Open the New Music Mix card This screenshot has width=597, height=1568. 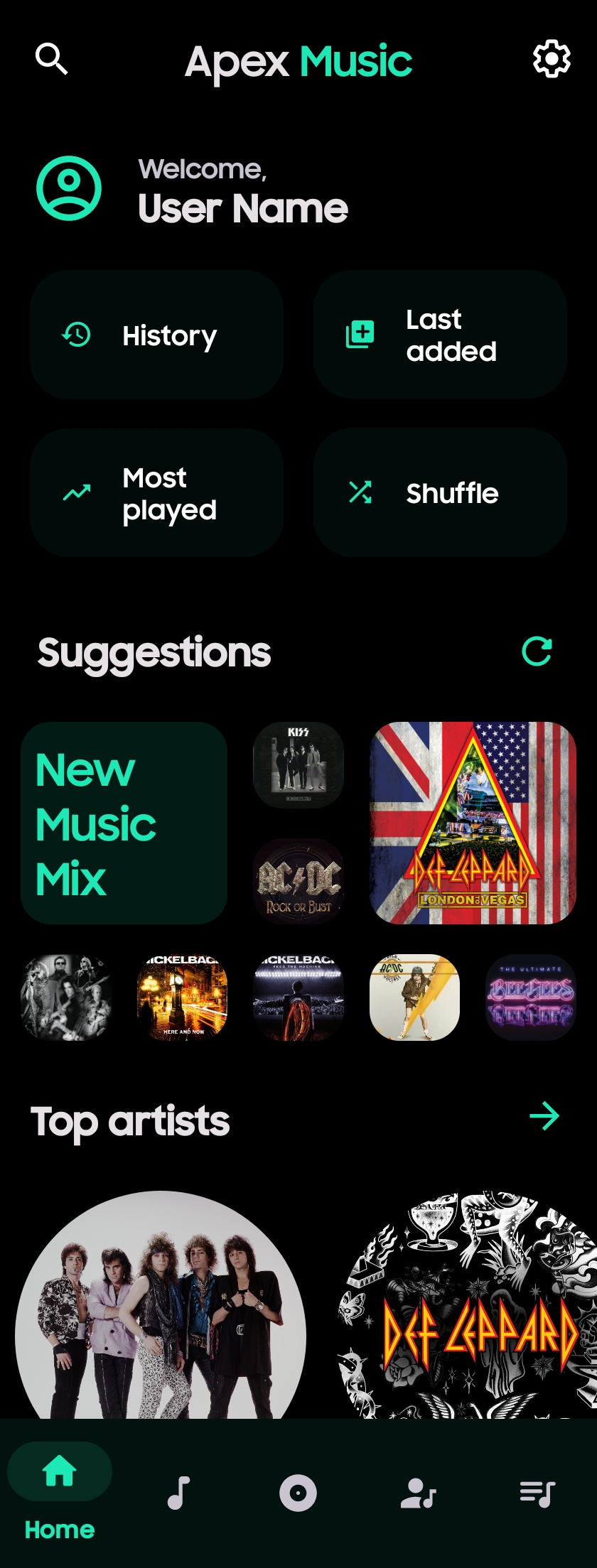pos(124,823)
